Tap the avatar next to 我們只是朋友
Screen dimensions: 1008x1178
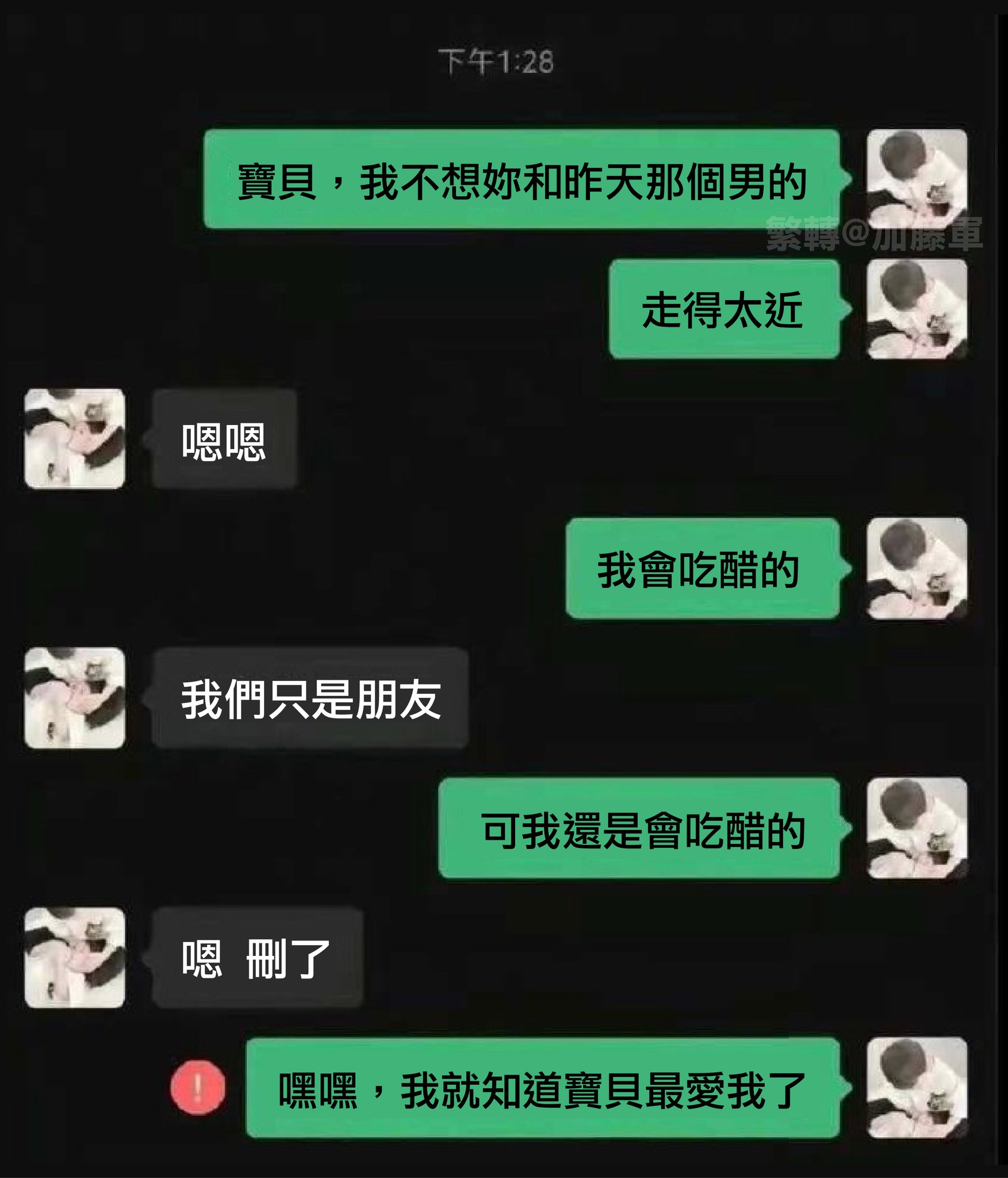pos(75,698)
